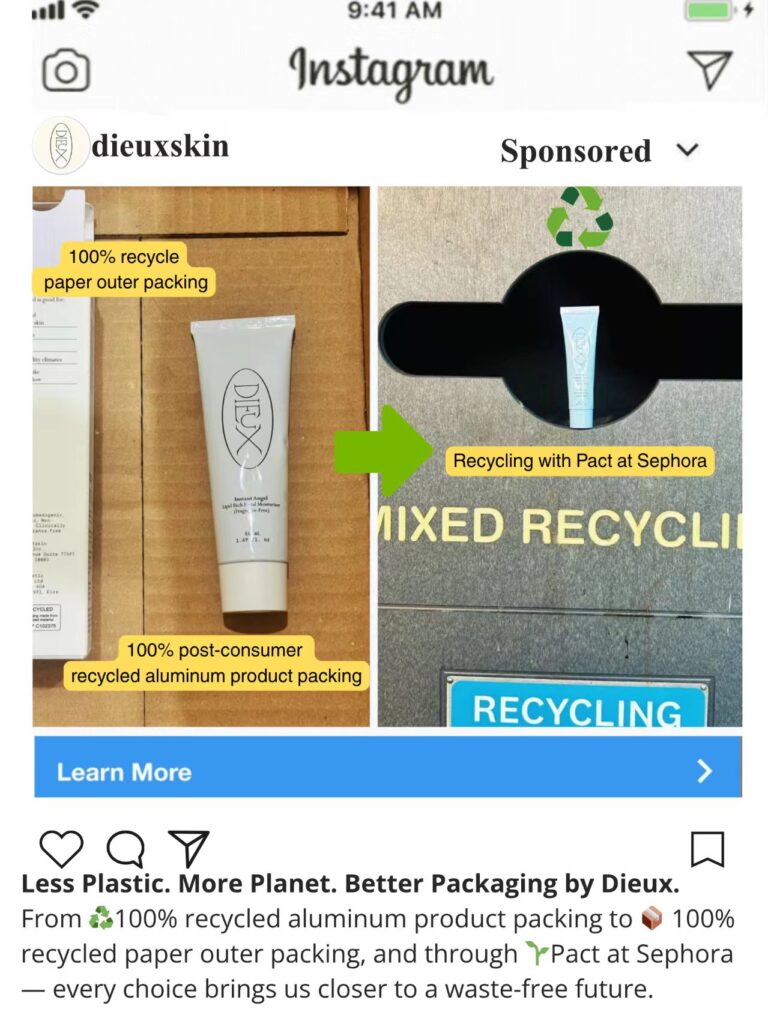The image size is (768, 1024).
Task: Share the post via the send icon
Action: (x=188, y=849)
